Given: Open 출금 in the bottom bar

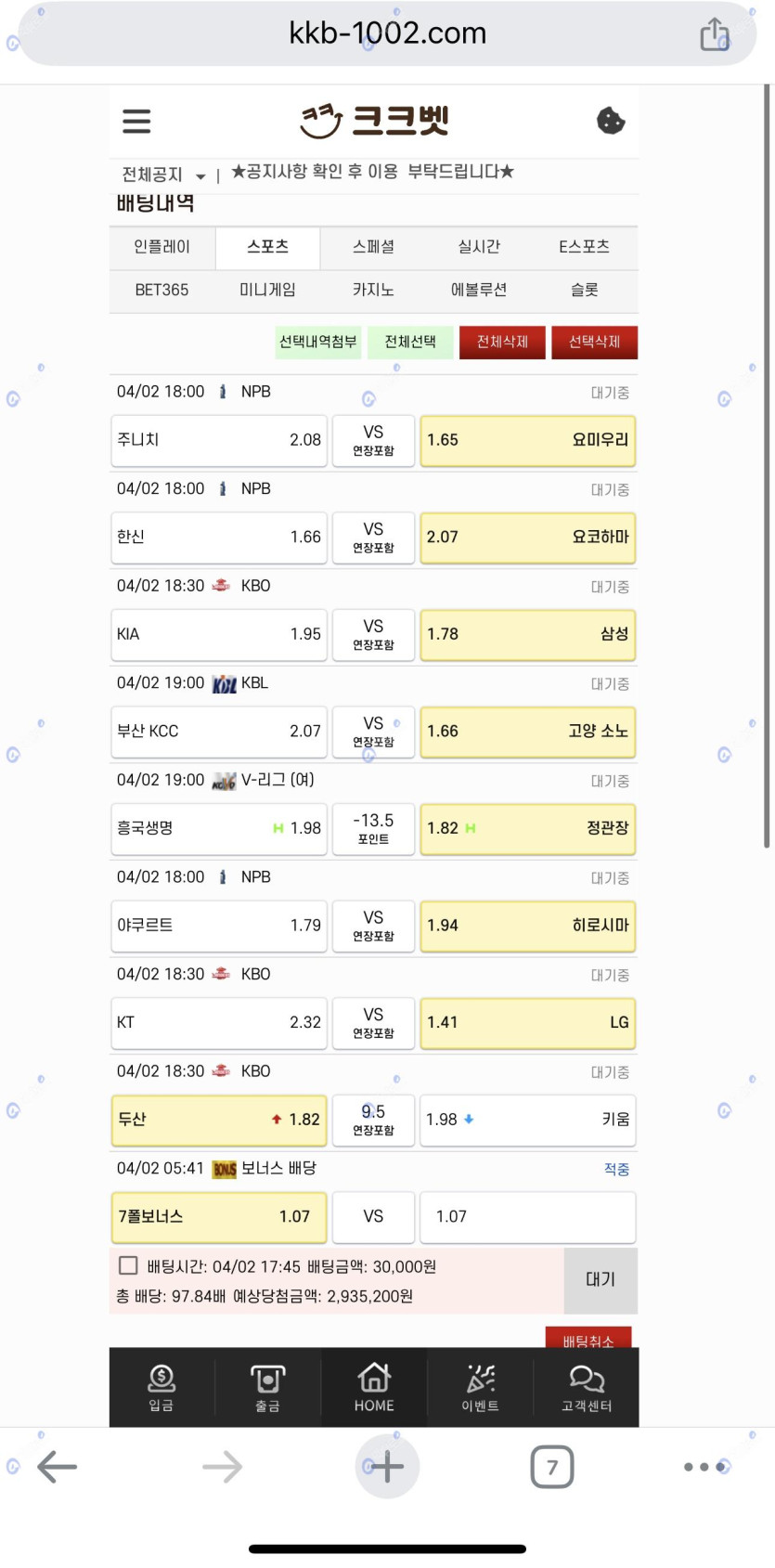Looking at the screenshot, I should (x=267, y=1388).
